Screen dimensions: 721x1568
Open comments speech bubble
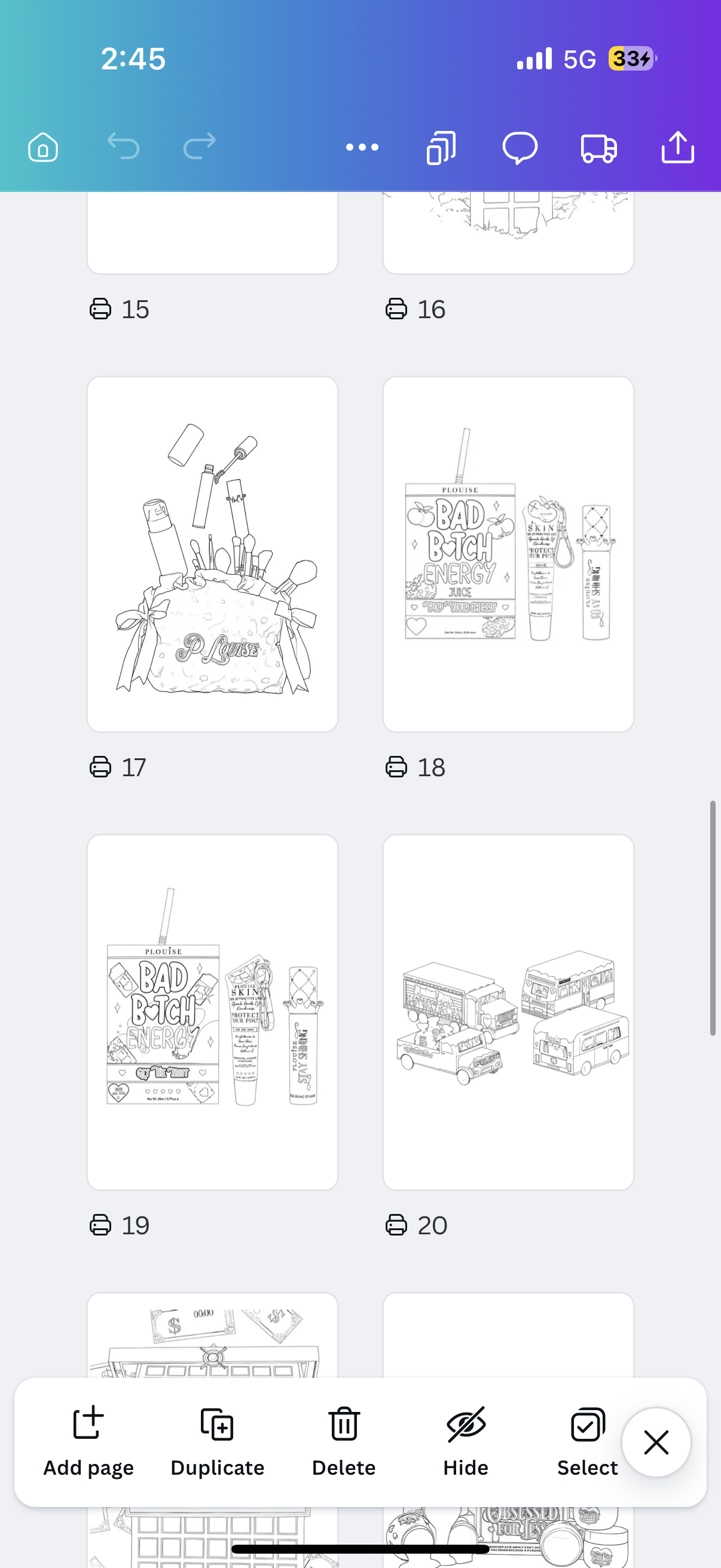[520, 147]
